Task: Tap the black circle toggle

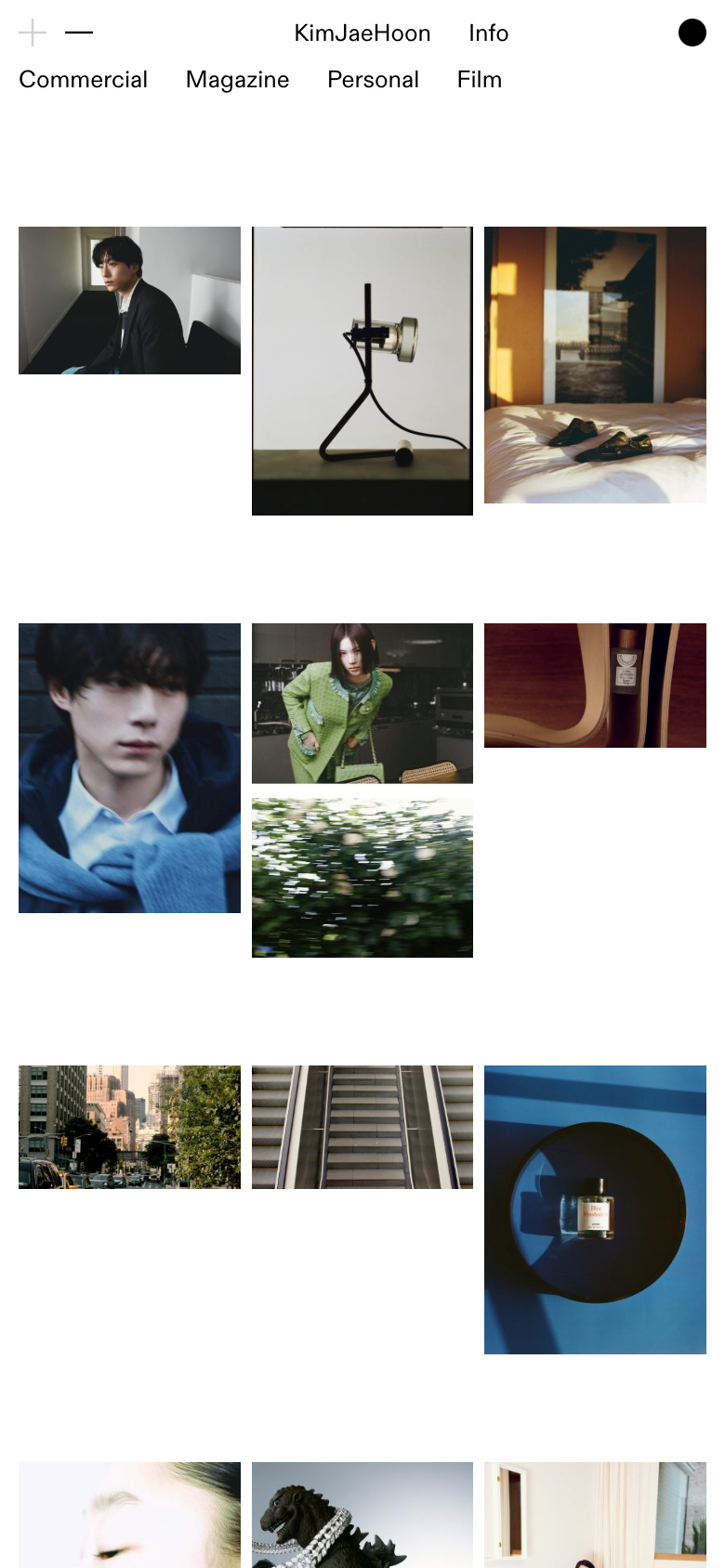Action: point(692,33)
